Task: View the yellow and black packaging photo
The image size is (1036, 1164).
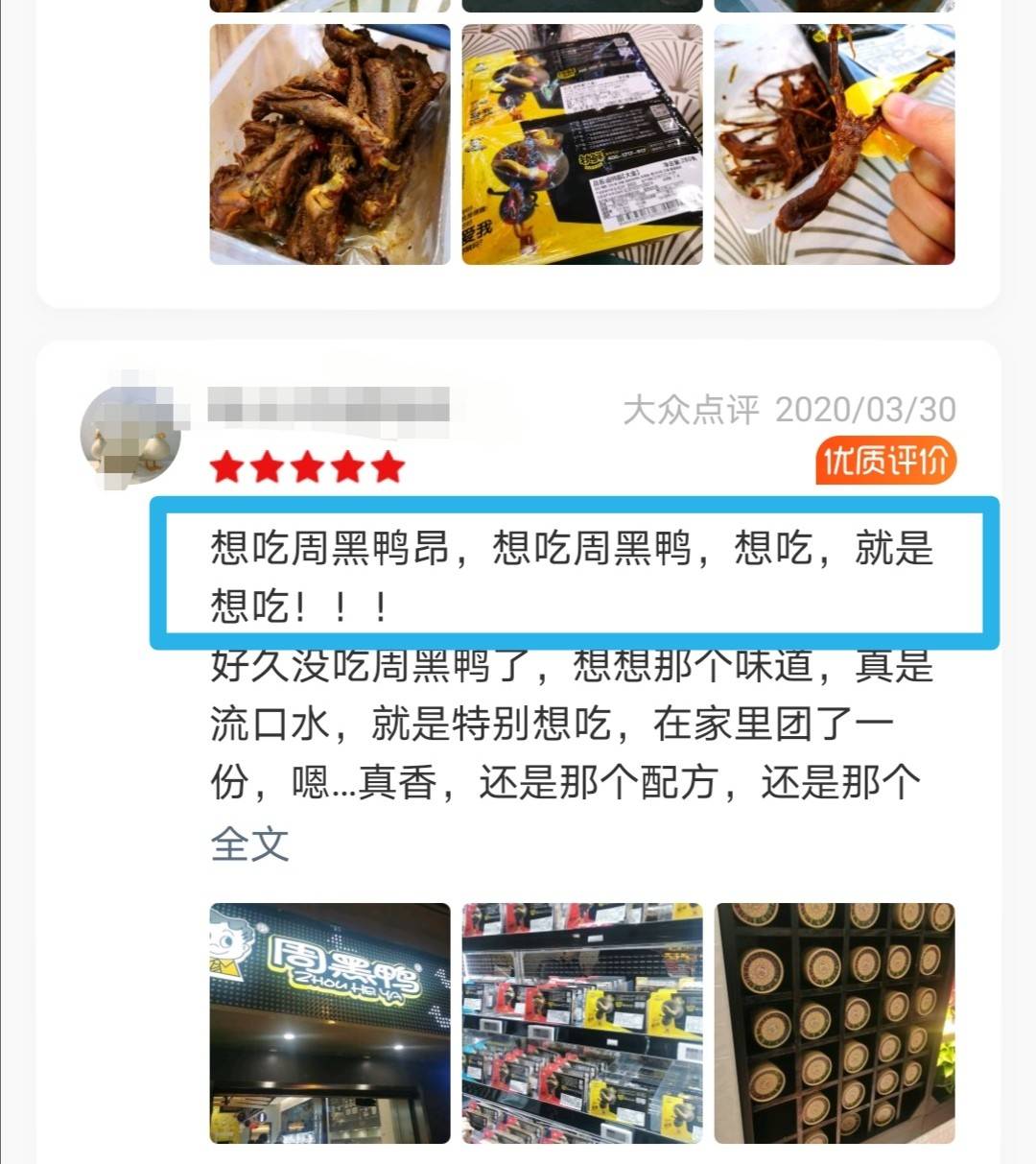Action: (582, 144)
